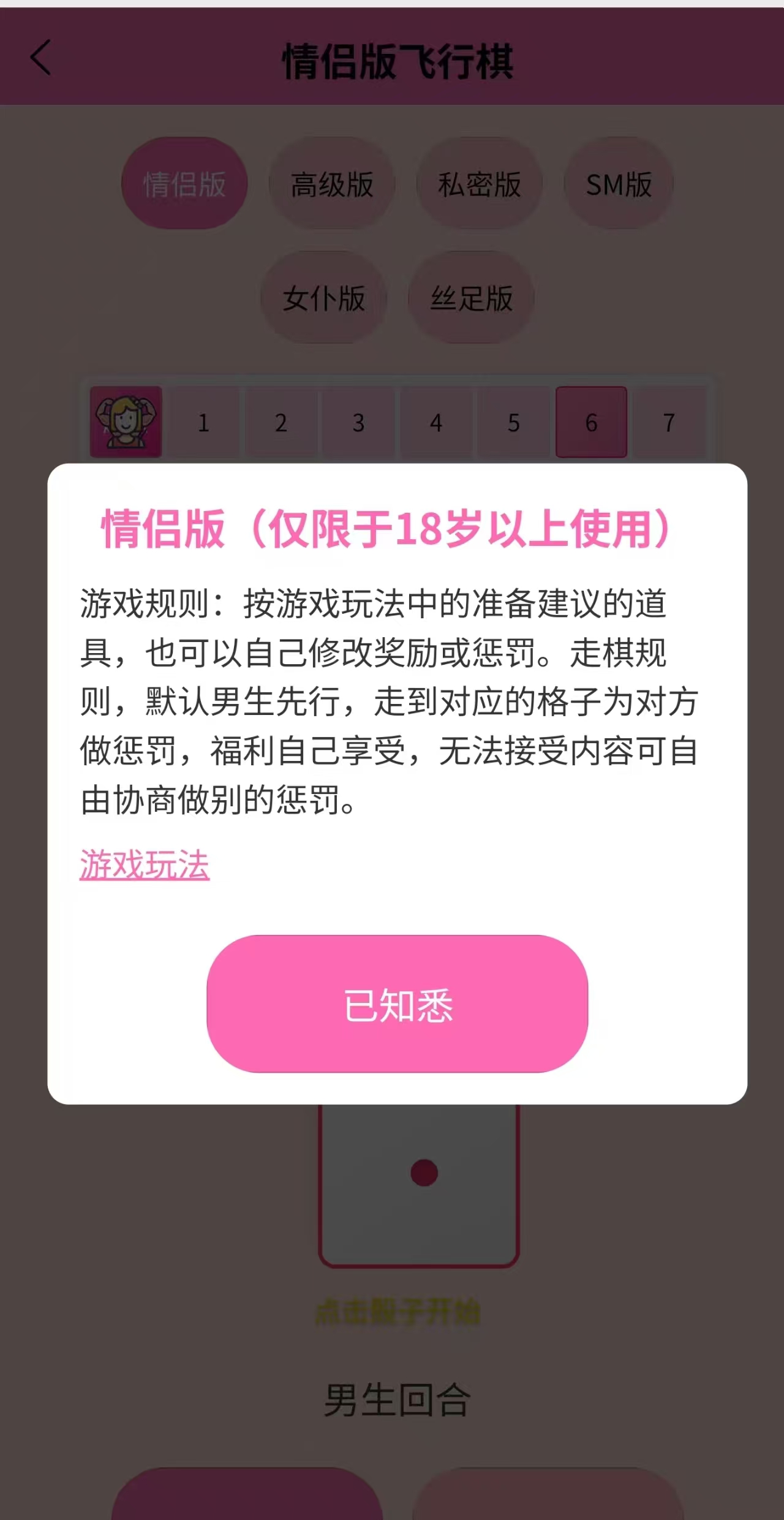Select the highlighted square 6
784x1520 pixels.
click(590, 423)
